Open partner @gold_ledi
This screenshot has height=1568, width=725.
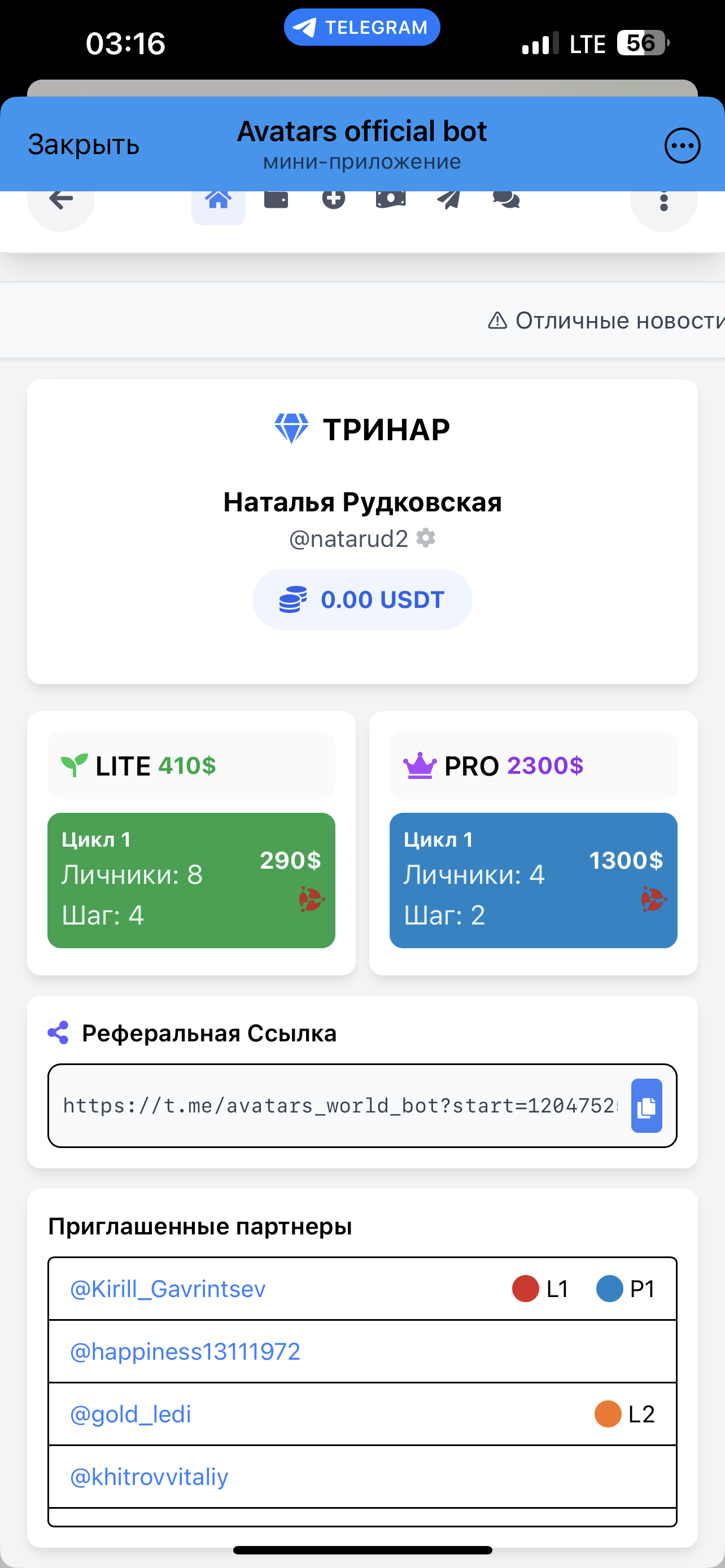pyautogui.click(x=130, y=1414)
